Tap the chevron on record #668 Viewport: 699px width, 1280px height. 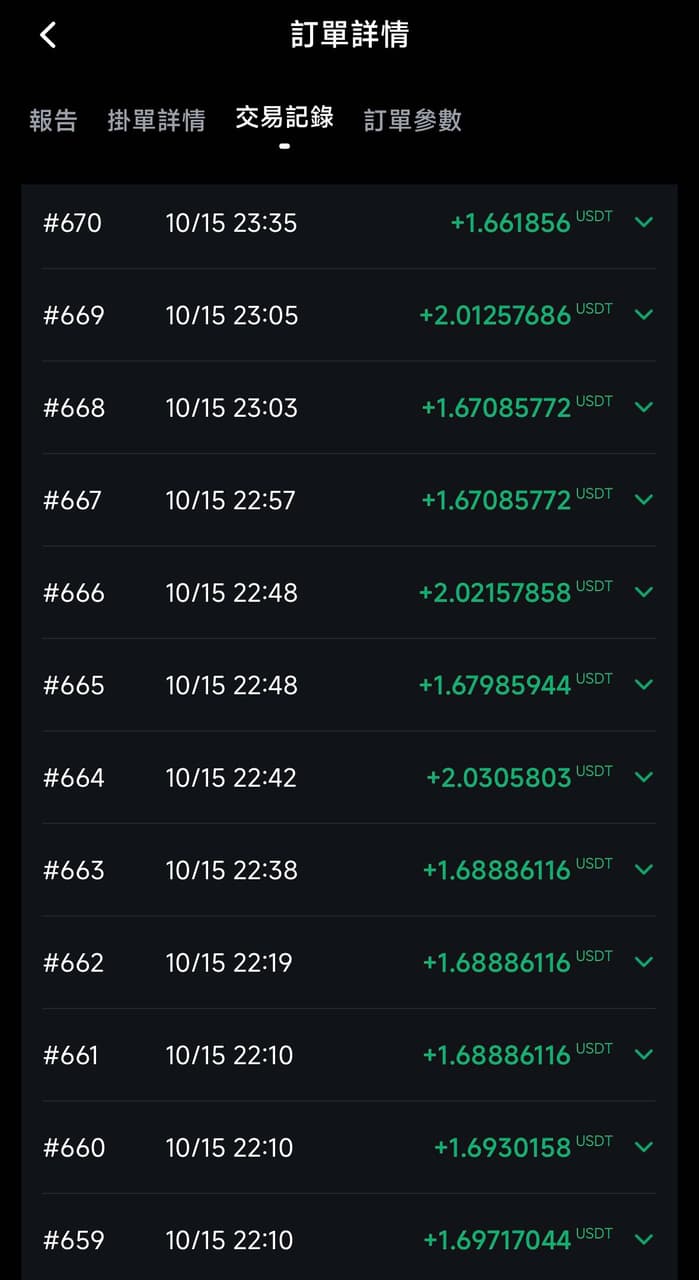pos(644,407)
